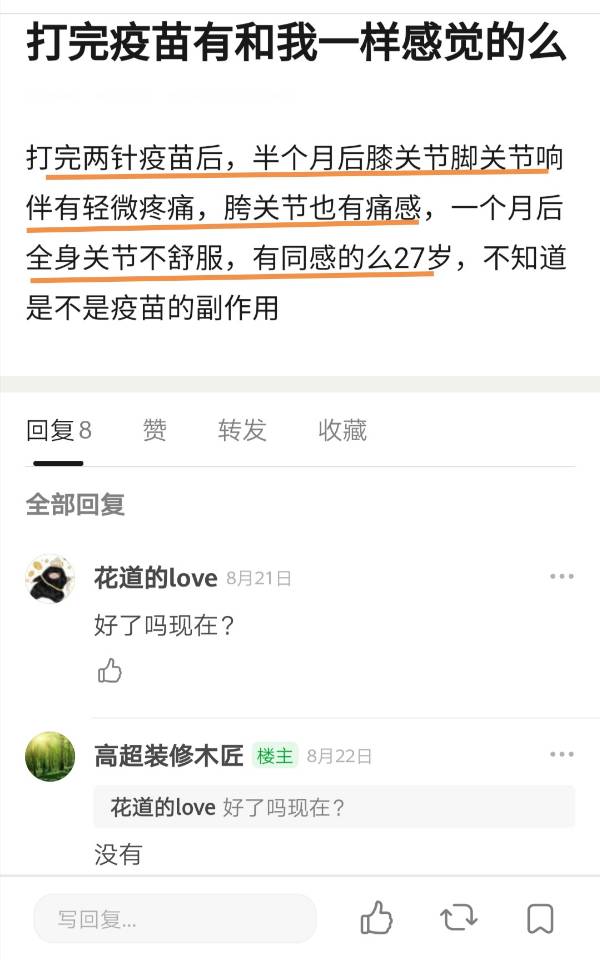The height and width of the screenshot is (960, 600).
Task: Like 花道的love's comment
Action: 110,671
